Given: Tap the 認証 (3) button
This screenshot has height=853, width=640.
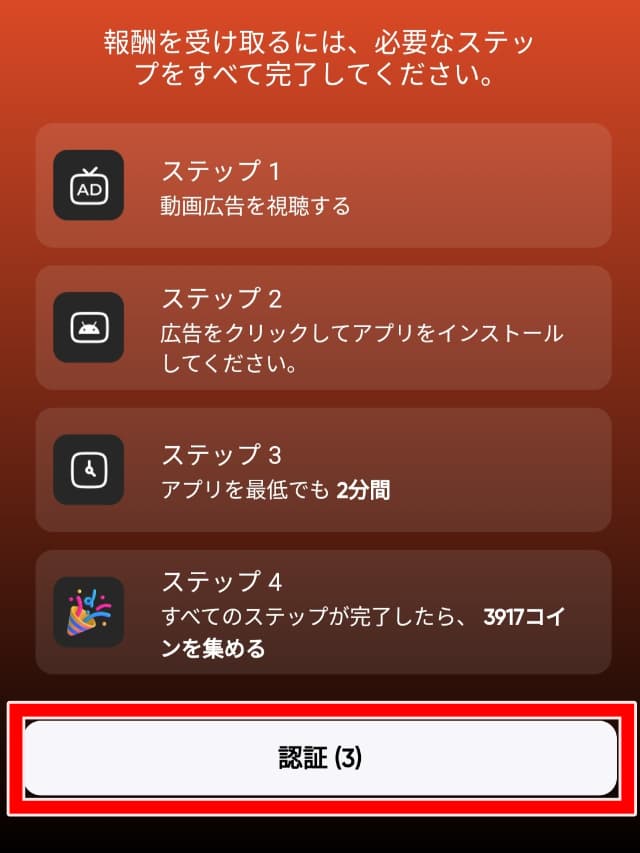Looking at the screenshot, I should [x=320, y=758].
